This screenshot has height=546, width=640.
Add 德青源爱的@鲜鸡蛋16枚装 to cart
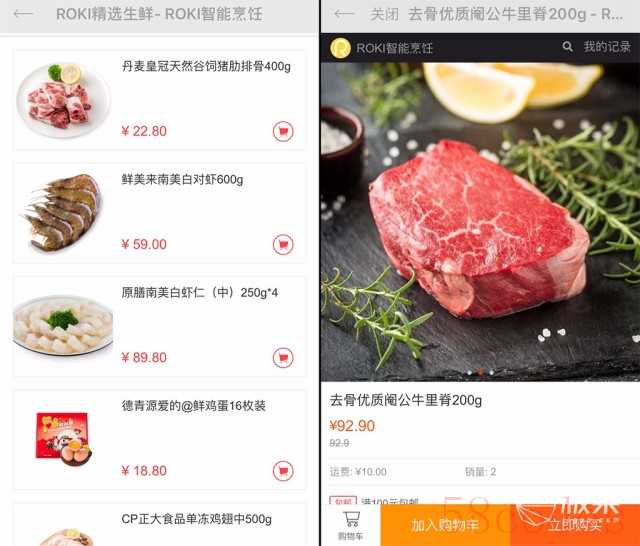pos(283,470)
